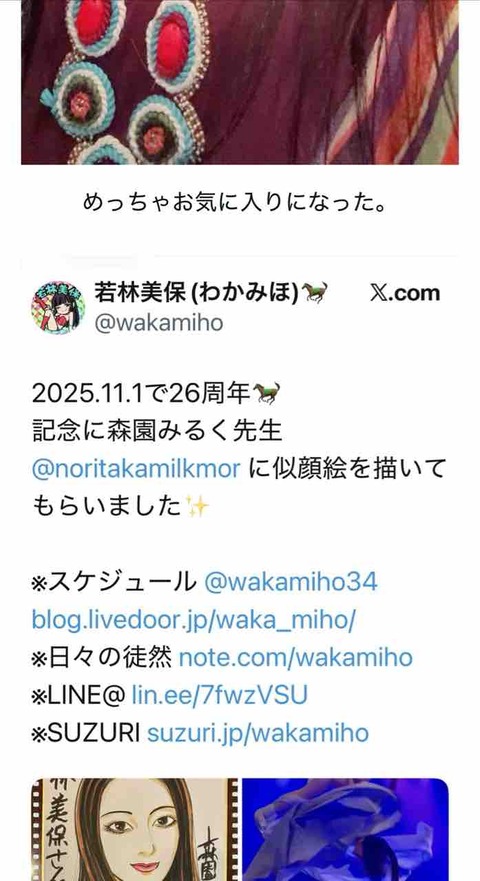Open the blue stage photo

point(345,829)
